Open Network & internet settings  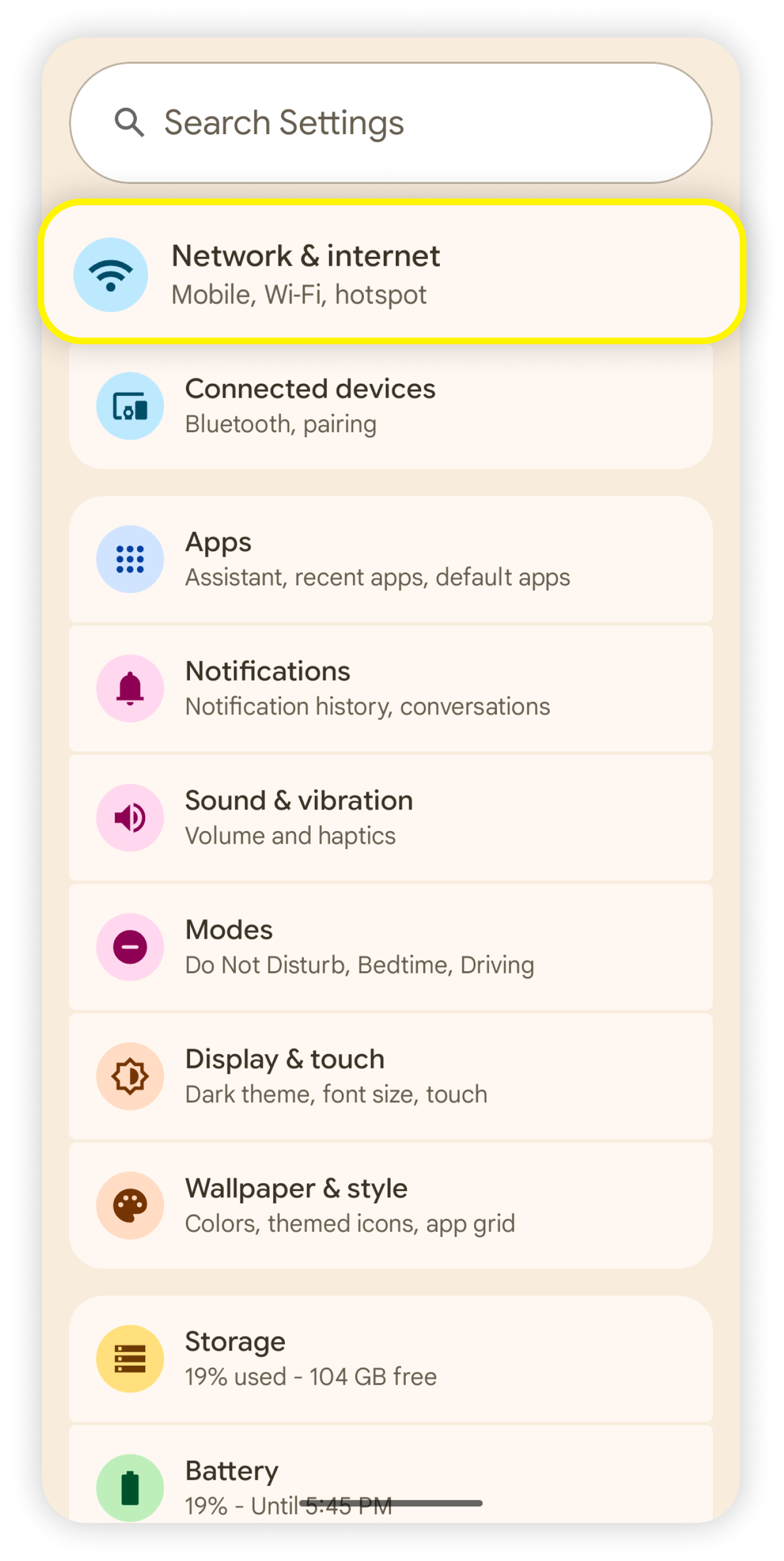[x=391, y=273]
